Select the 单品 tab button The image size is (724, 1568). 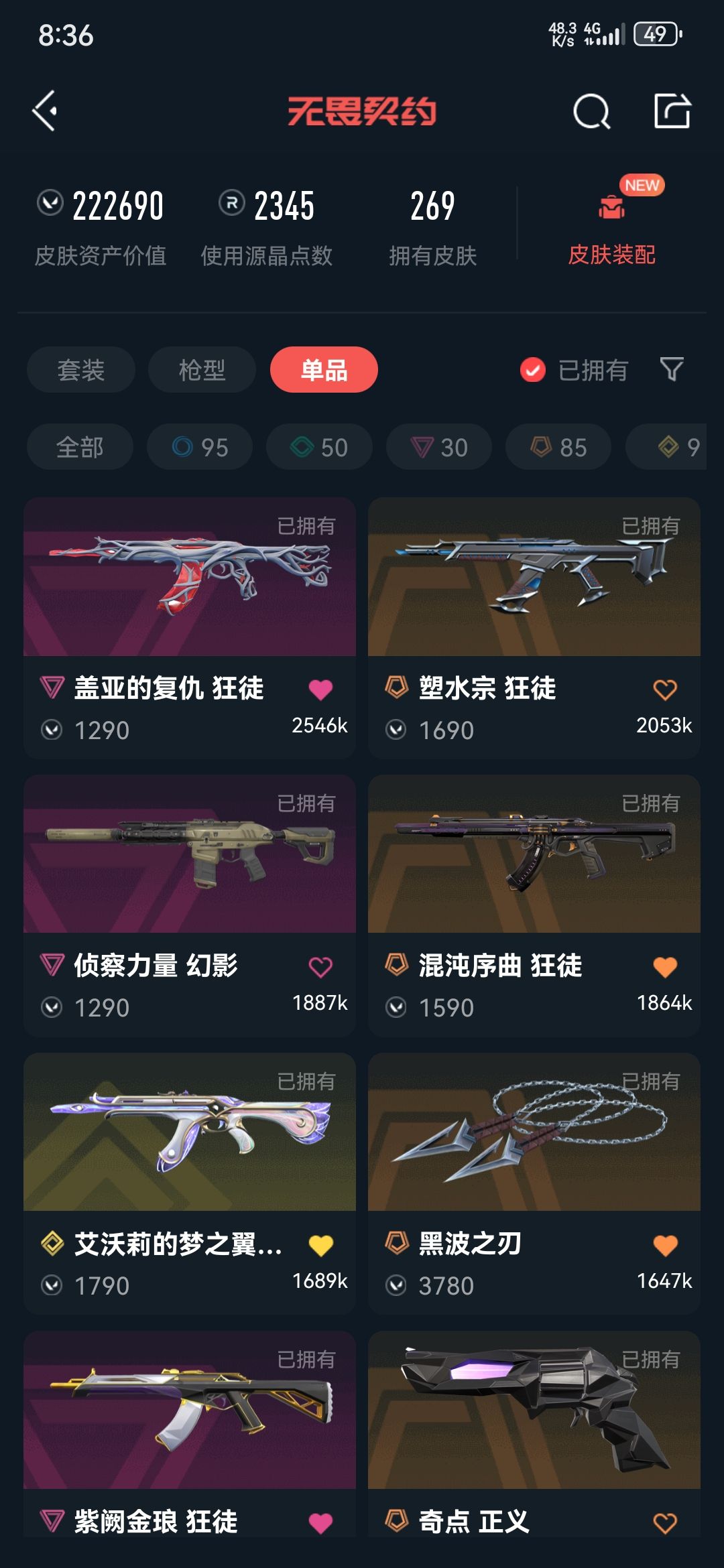[x=324, y=369]
